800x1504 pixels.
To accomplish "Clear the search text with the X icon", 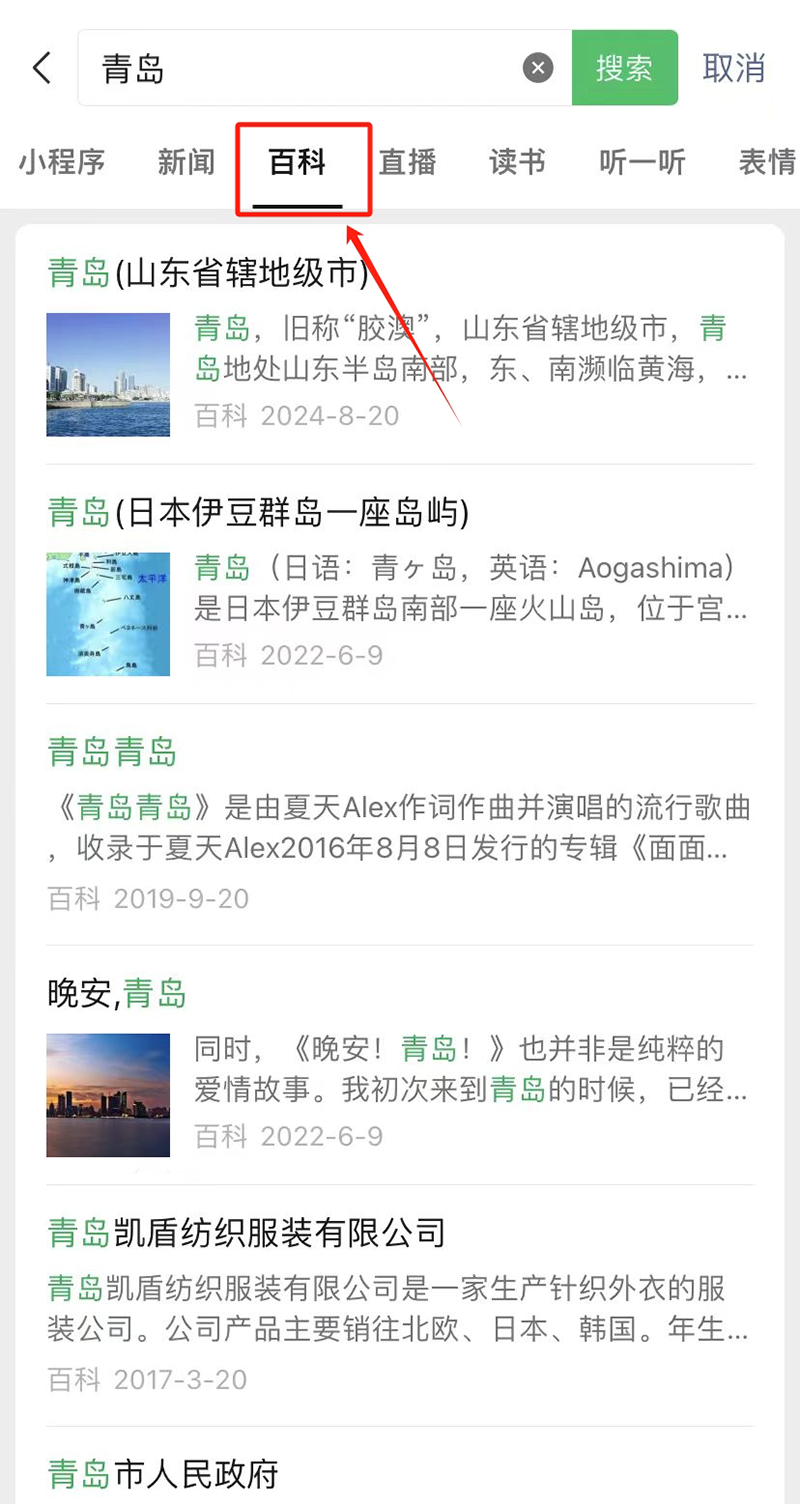I will coord(538,68).
